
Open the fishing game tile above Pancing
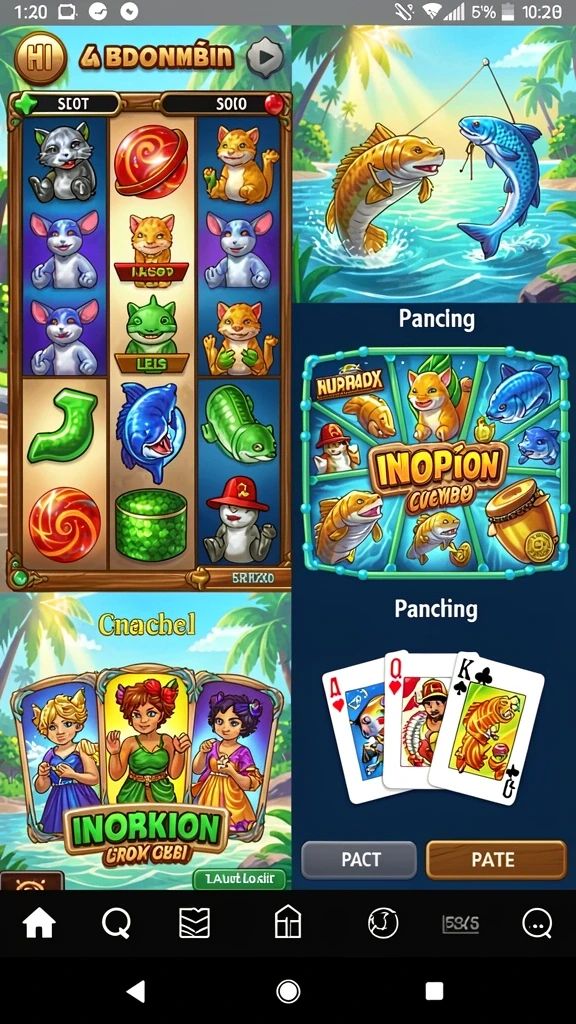point(434,164)
